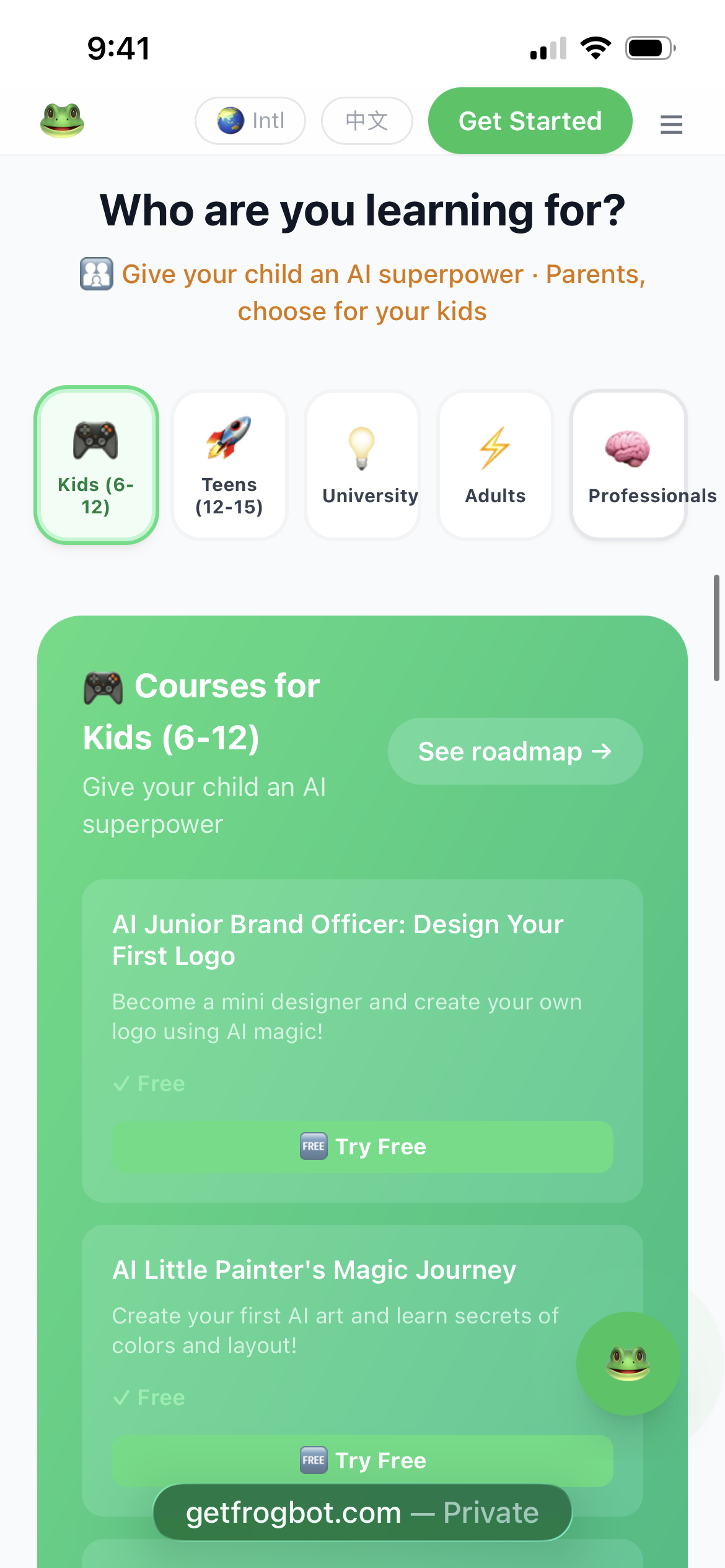Switch language to 中文
Viewport: 725px width, 1568px height.
(367, 120)
